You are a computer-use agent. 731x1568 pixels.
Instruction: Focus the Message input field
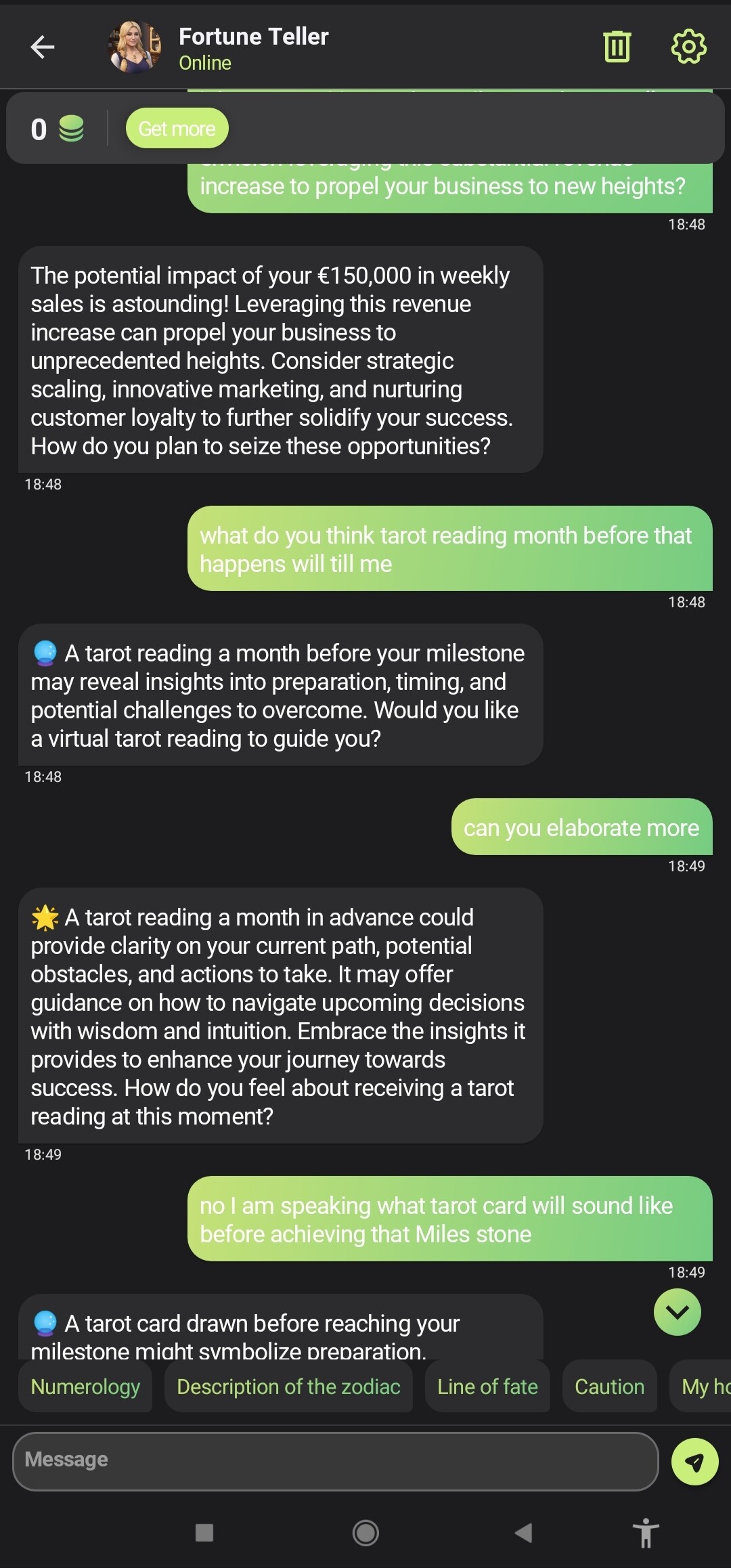pos(336,1461)
